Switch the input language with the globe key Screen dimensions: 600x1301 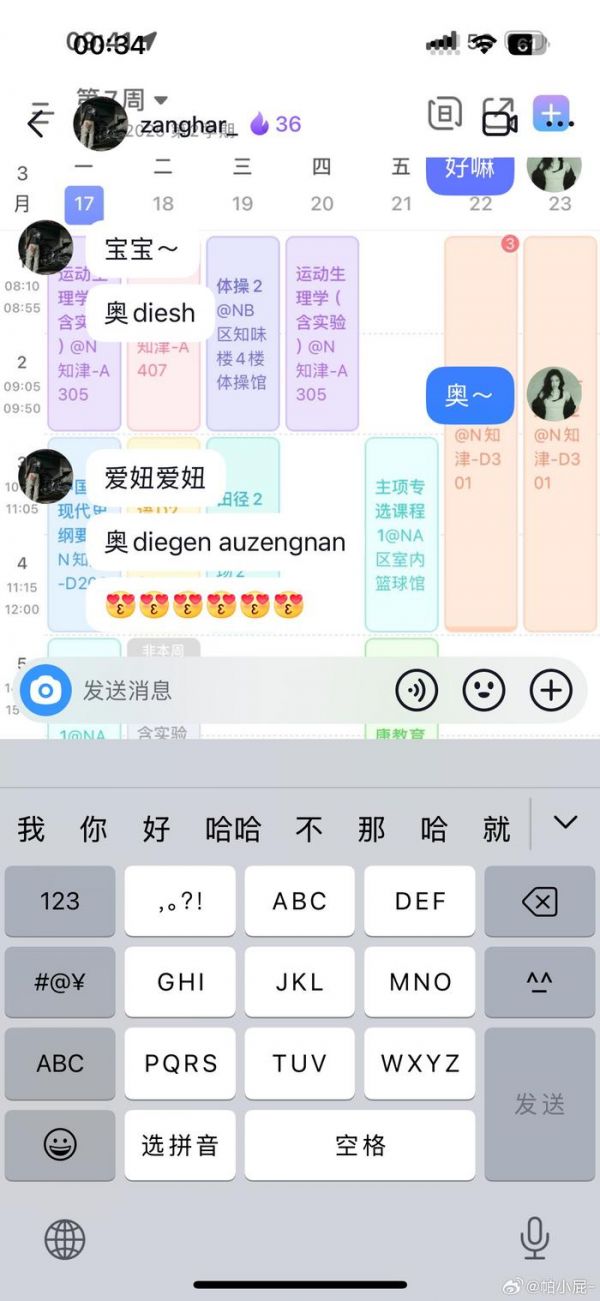click(x=65, y=1240)
